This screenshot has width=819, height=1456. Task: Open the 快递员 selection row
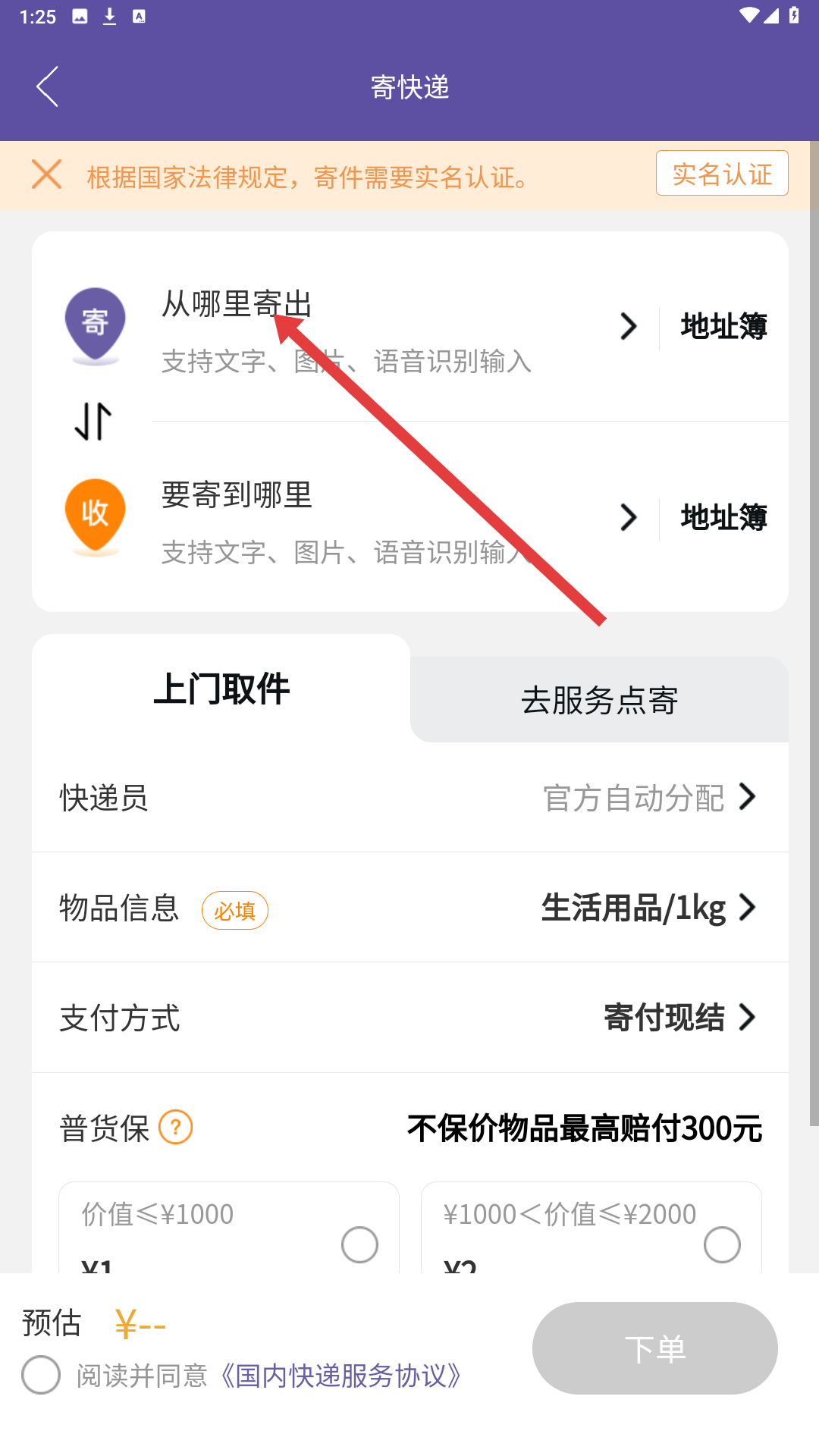click(409, 798)
